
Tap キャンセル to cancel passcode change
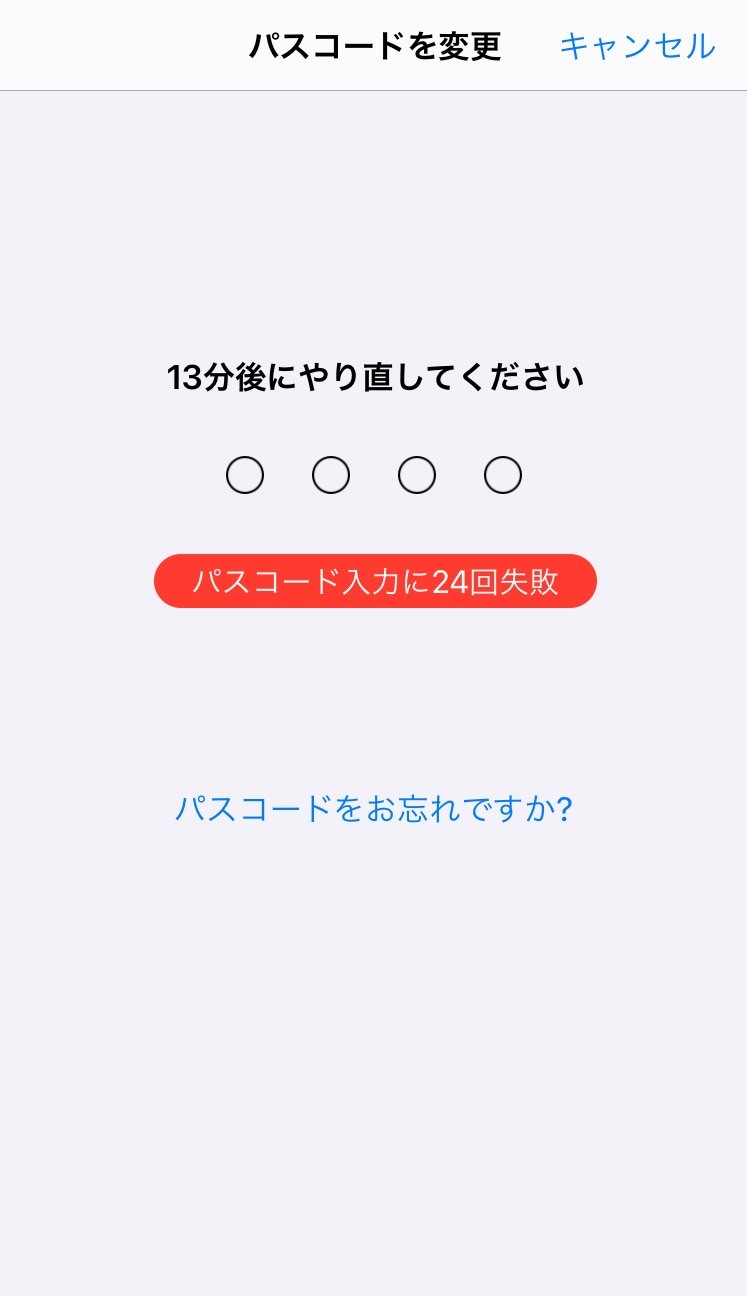pyautogui.click(x=637, y=46)
